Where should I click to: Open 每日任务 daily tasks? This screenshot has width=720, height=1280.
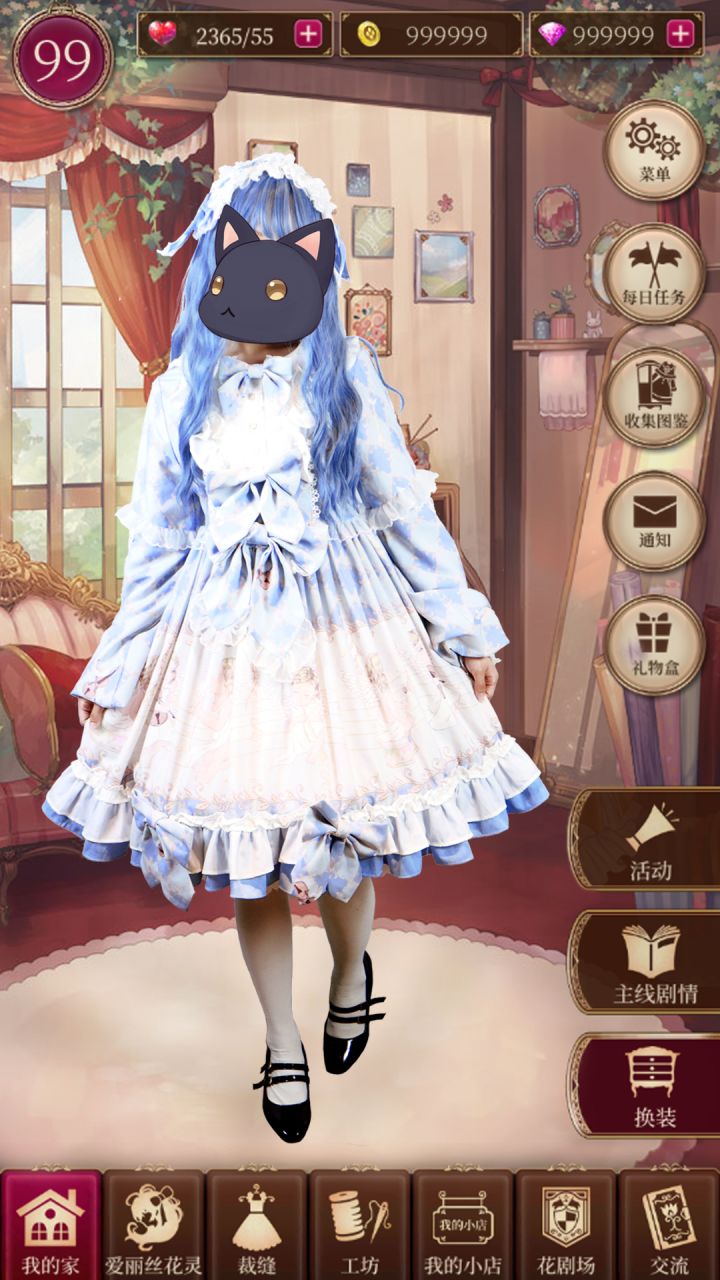click(654, 273)
